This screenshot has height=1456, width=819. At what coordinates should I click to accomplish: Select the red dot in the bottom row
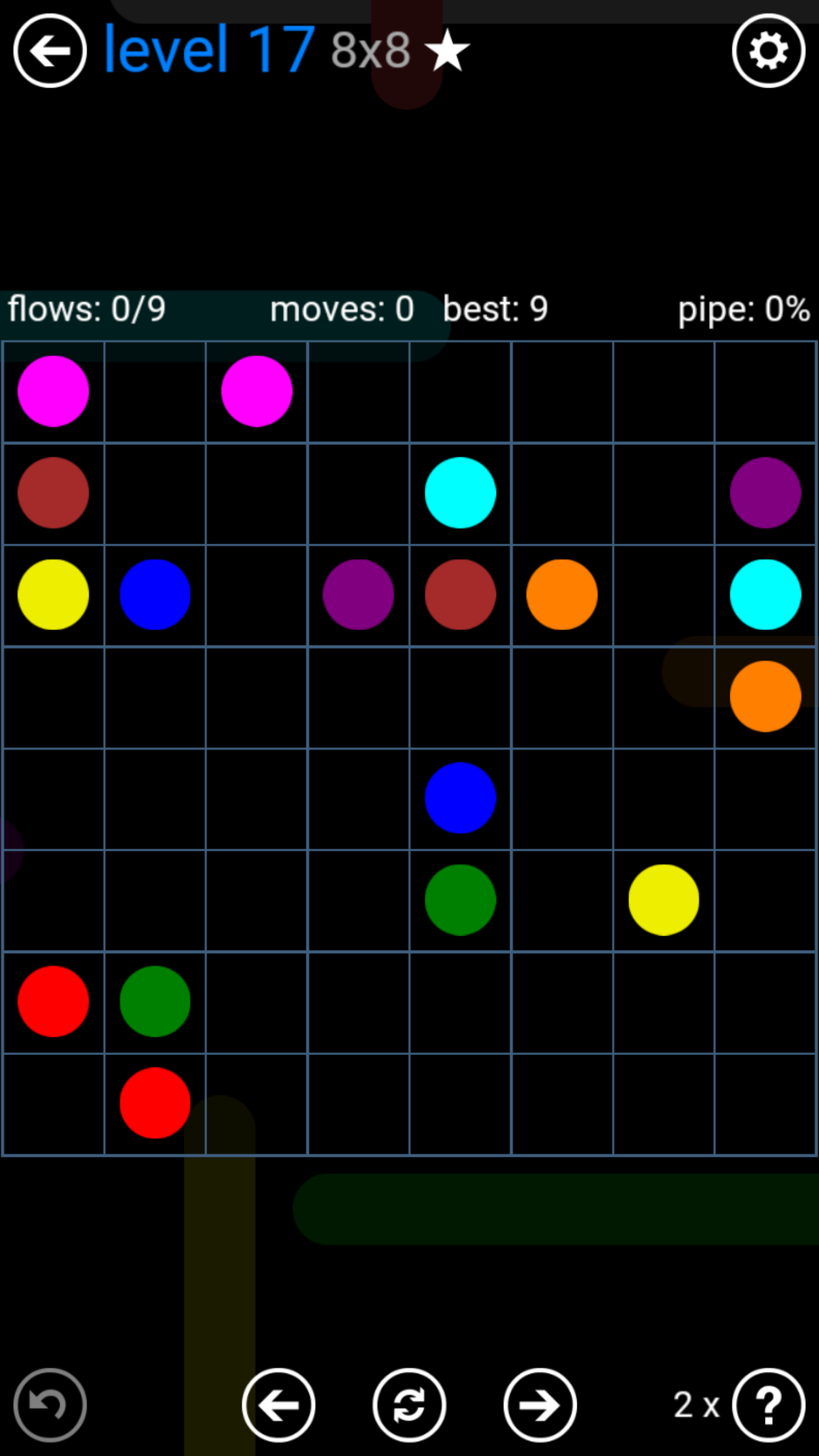point(155,1103)
